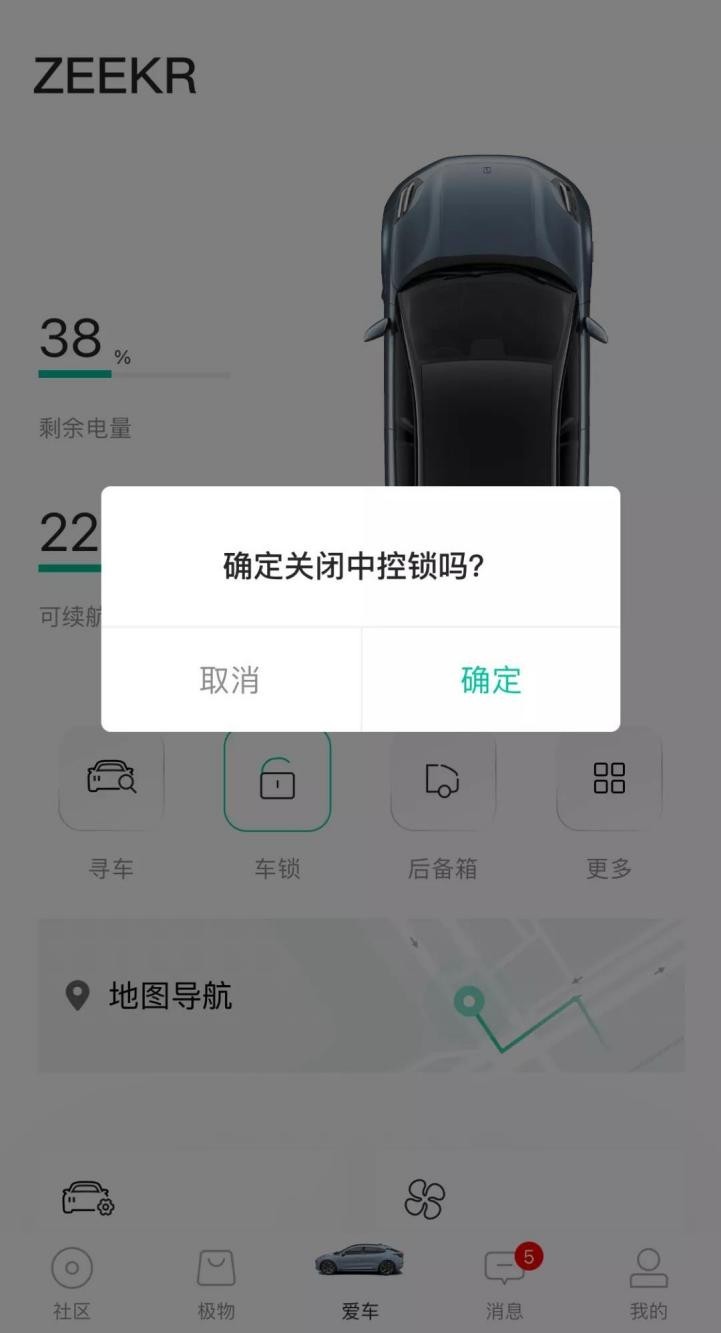Open the 消息 messages tab
The width and height of the screenshot is (721, 1333).
(x=504, y=1282)
